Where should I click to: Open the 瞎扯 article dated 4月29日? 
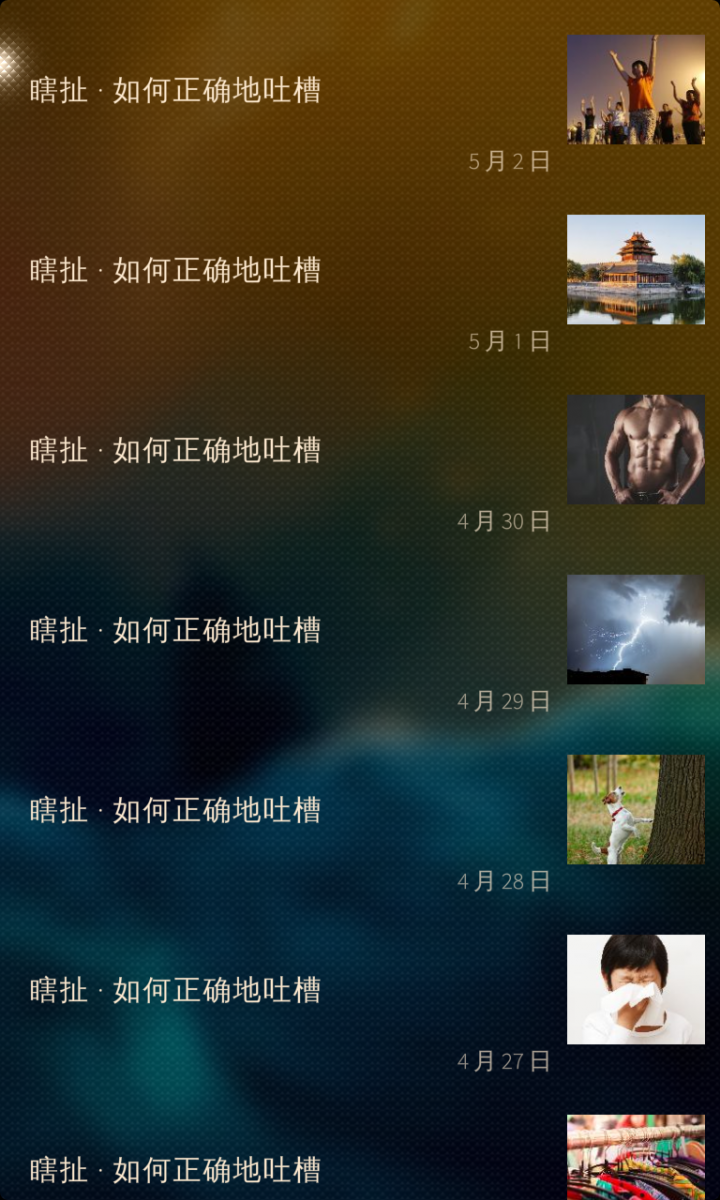175,630
